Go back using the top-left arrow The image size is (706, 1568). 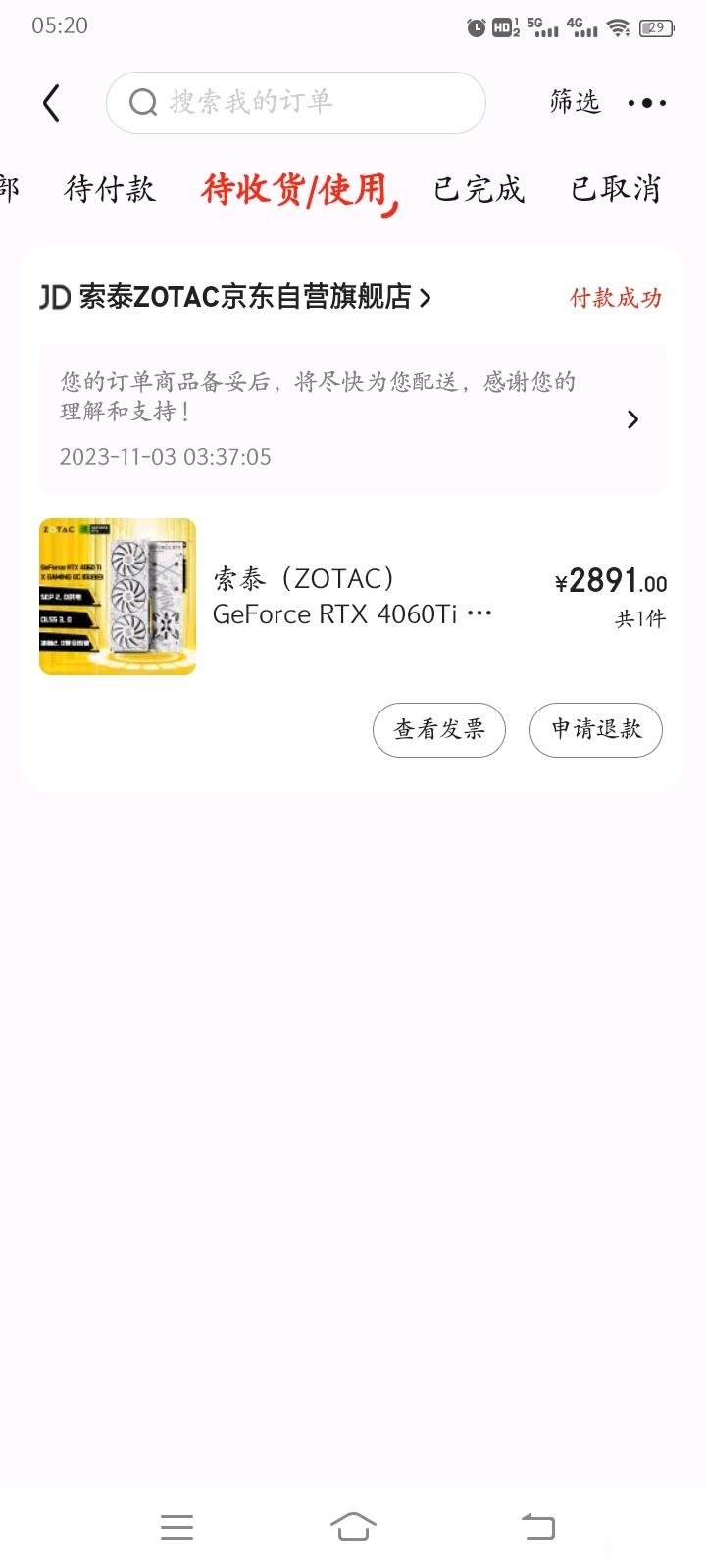[x=52, y=103]
